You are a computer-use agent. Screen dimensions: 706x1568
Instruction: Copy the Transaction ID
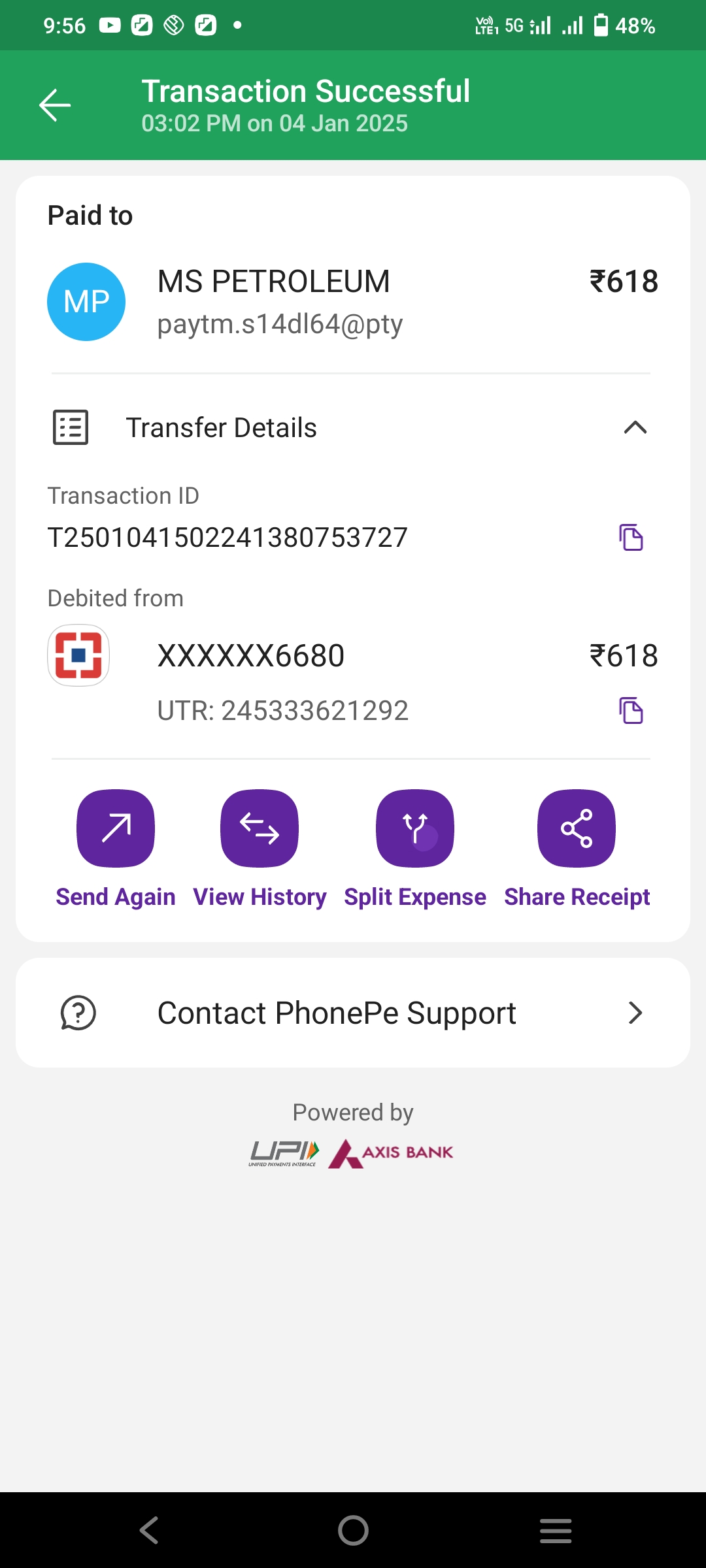pos(631,538)
